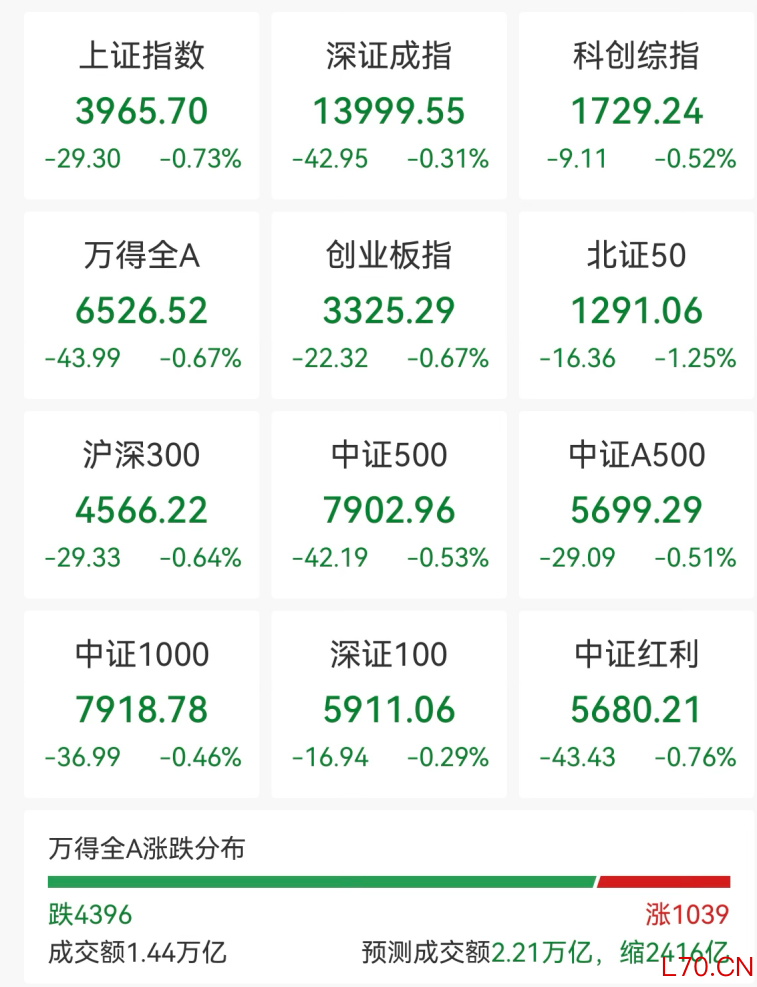Select the 科创综指 card
This screenshot has height=987, width=757.
pos(636,106)
